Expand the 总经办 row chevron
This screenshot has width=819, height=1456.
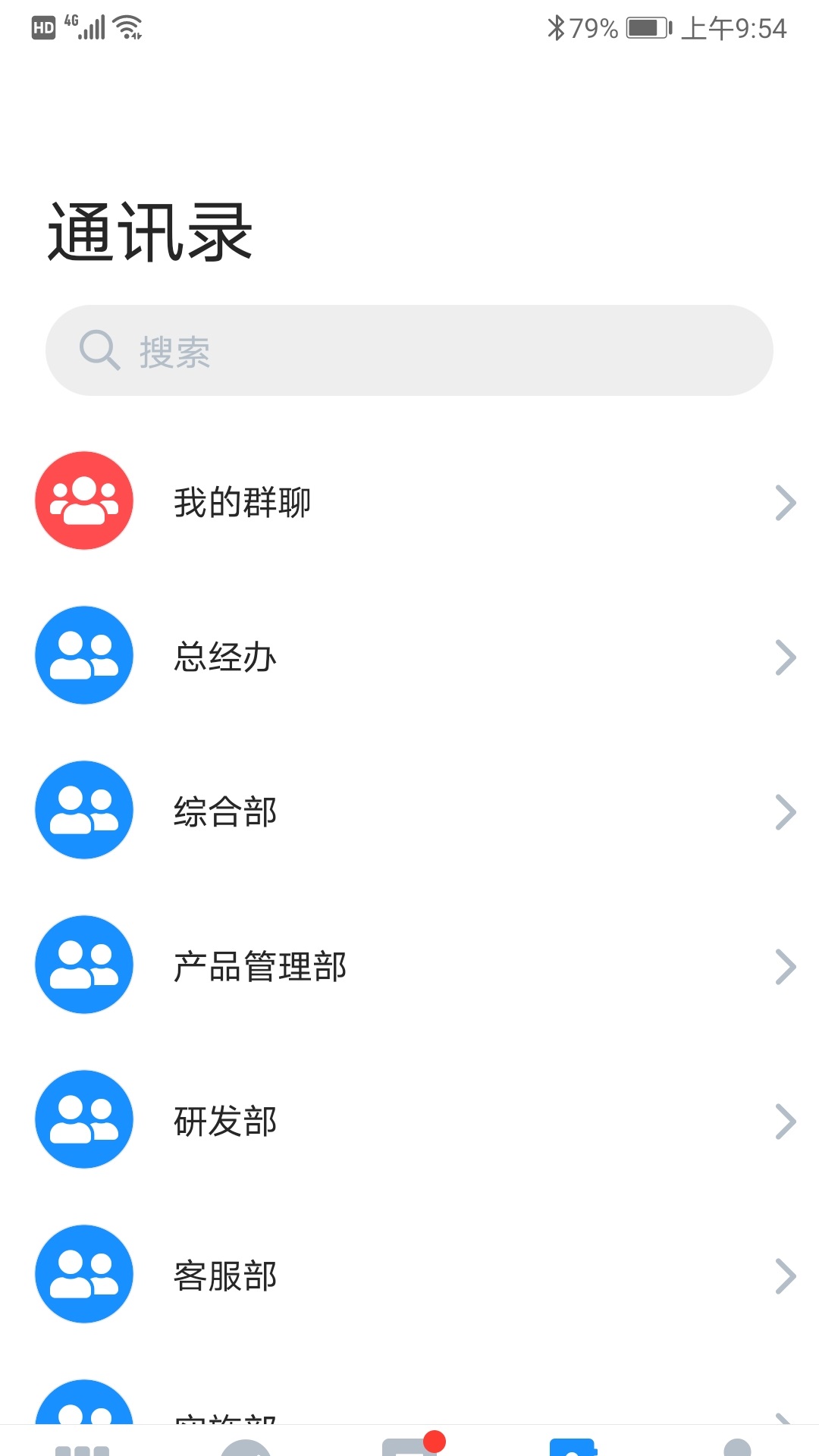[x=783, y=656]
